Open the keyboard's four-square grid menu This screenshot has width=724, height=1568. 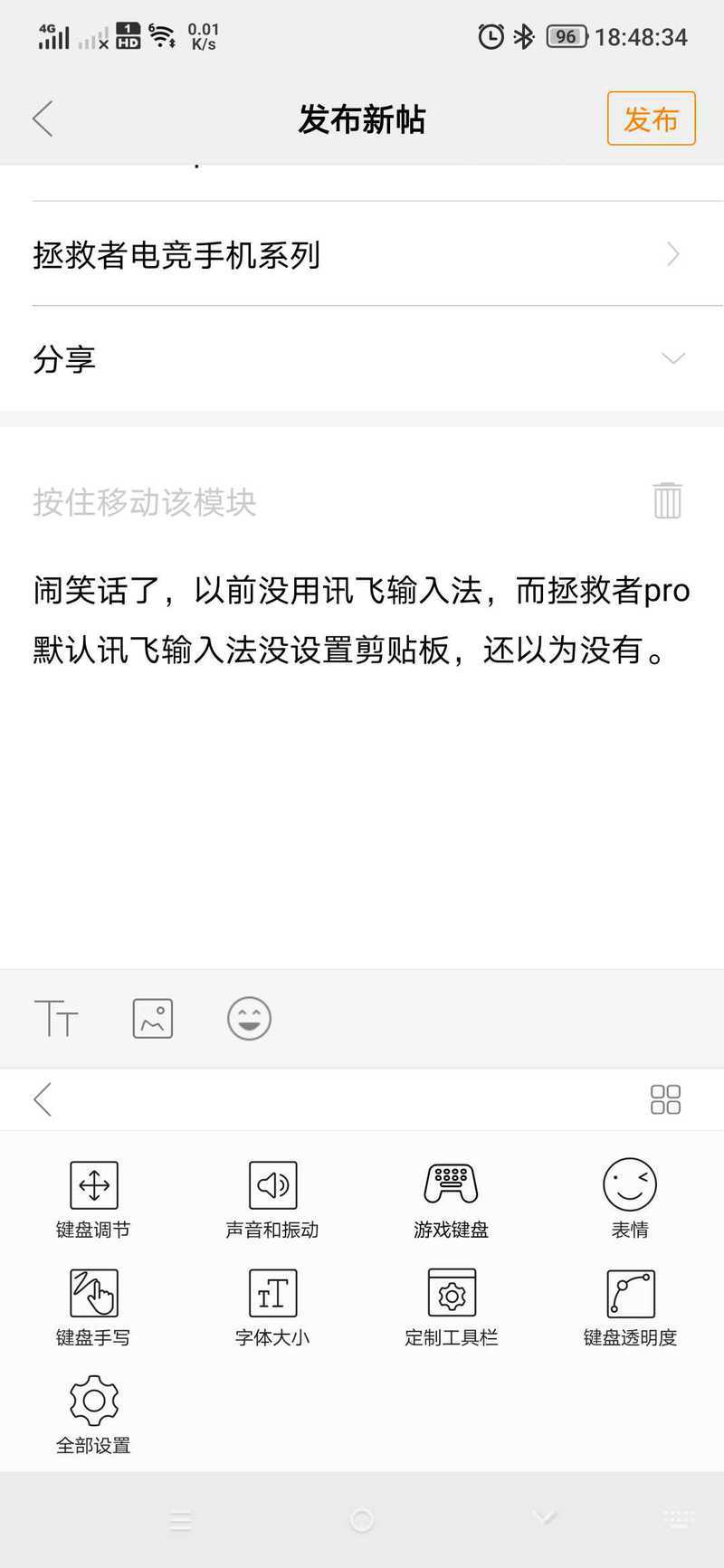coord(665,1099)
